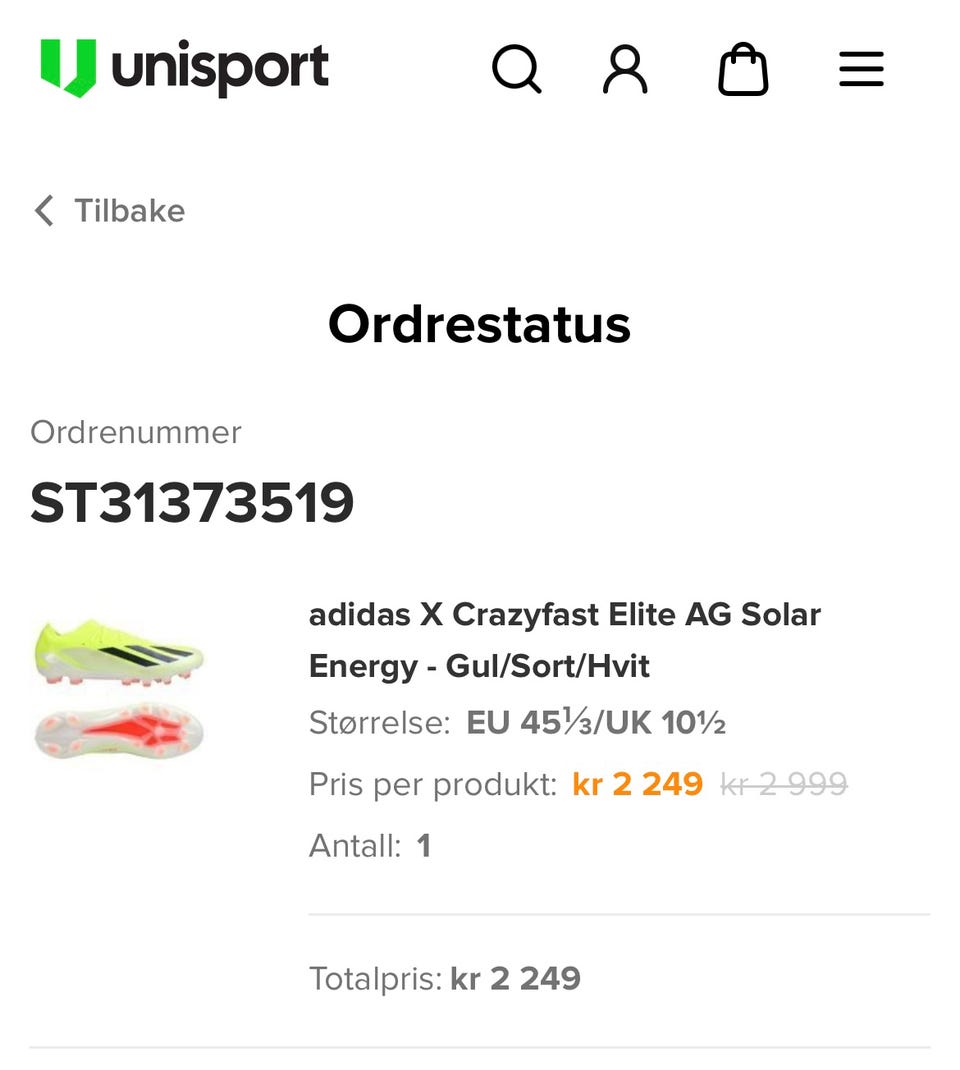Click the back chevron beside Tilbake
Screen dimensions: 960x1070
pos(42,210)
